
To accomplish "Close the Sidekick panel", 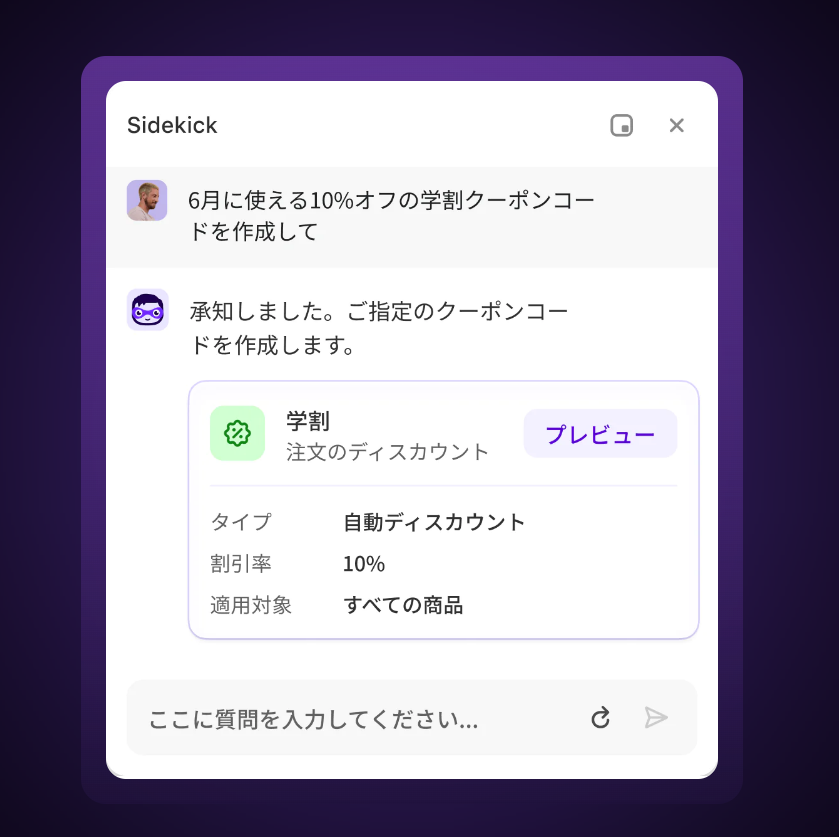I will [676, 125].
